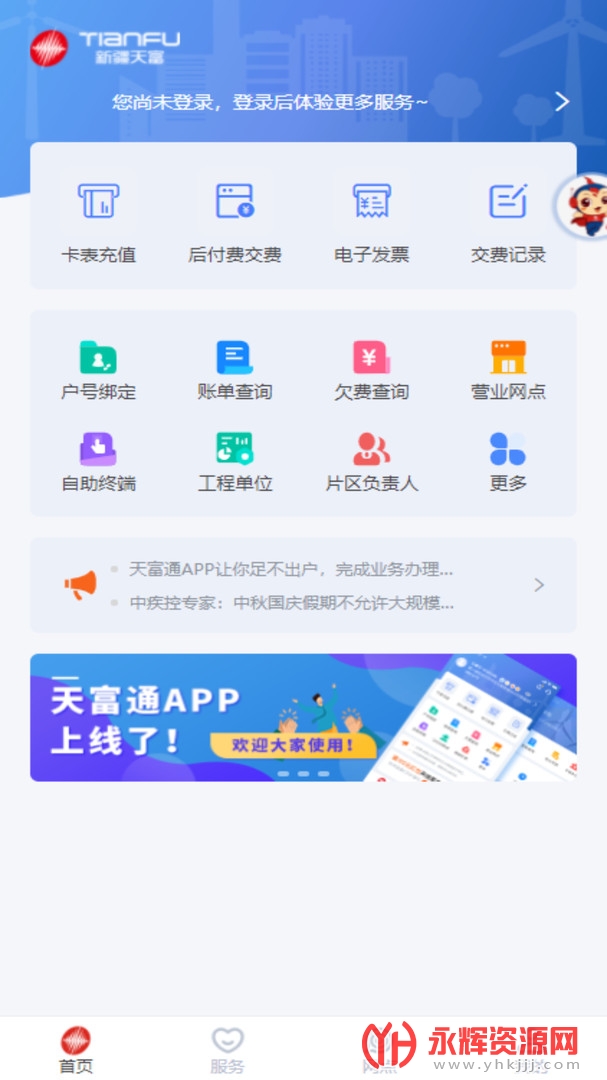
Task: View 交费记录 payment records
Action: [x=508, y=217]
